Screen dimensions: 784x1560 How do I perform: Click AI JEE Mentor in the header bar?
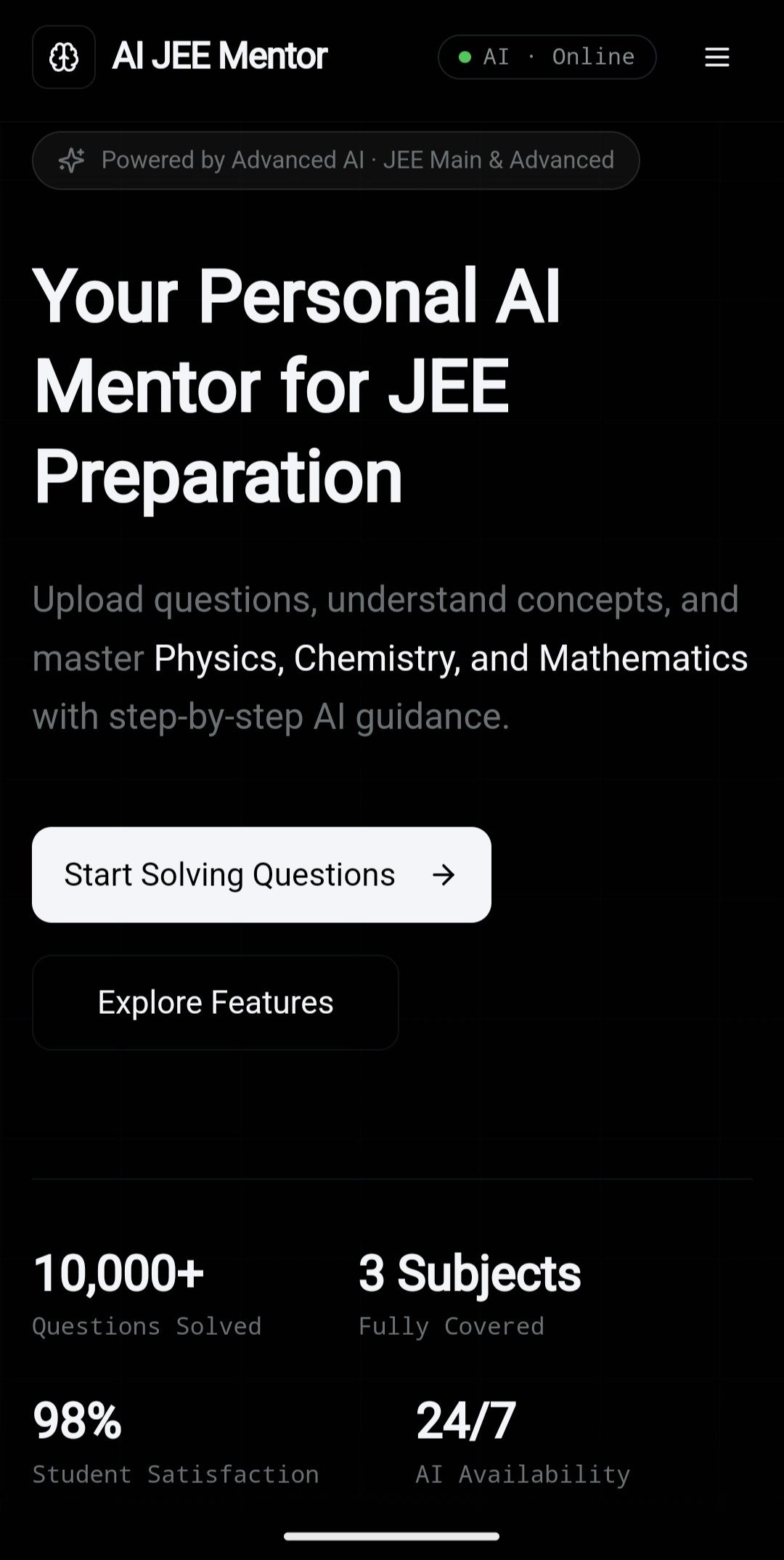click(220, 56)
